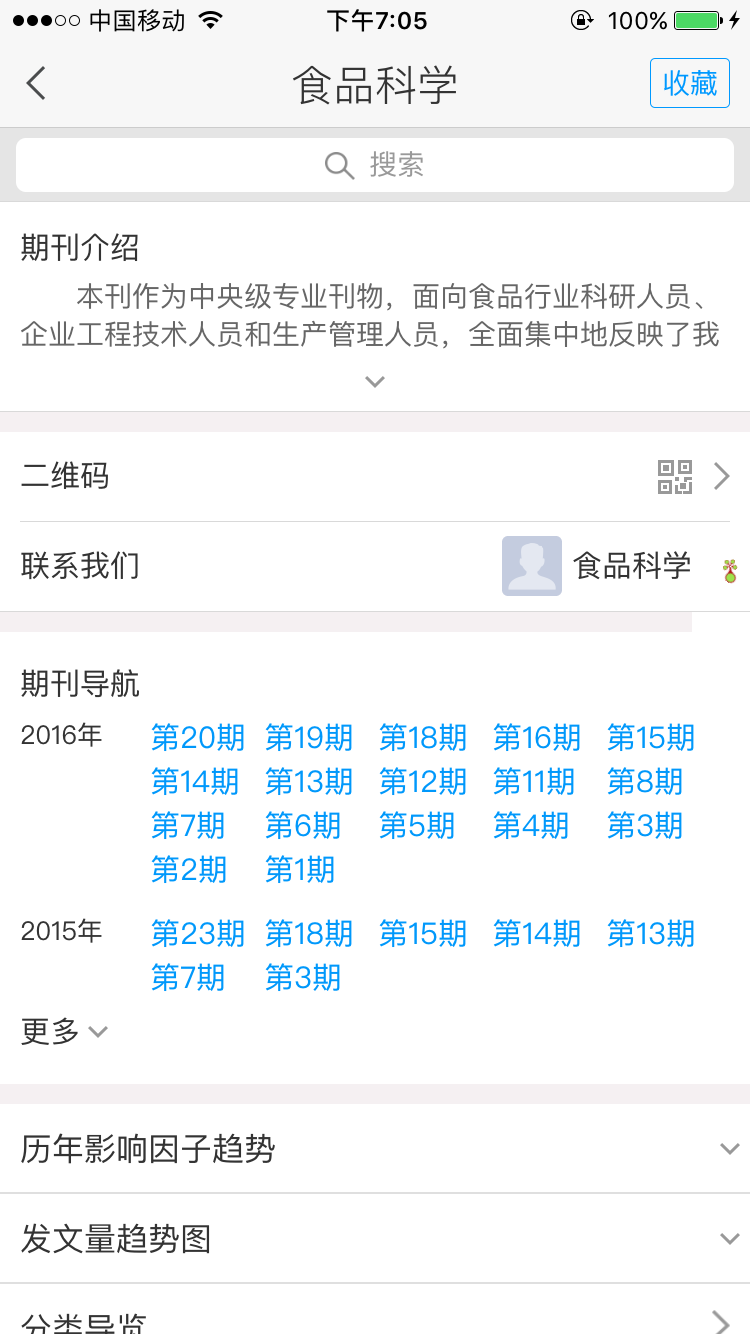Expand 更多 to show more issues
This screenshot has height=1334, width=750.
coord(64,1031)
